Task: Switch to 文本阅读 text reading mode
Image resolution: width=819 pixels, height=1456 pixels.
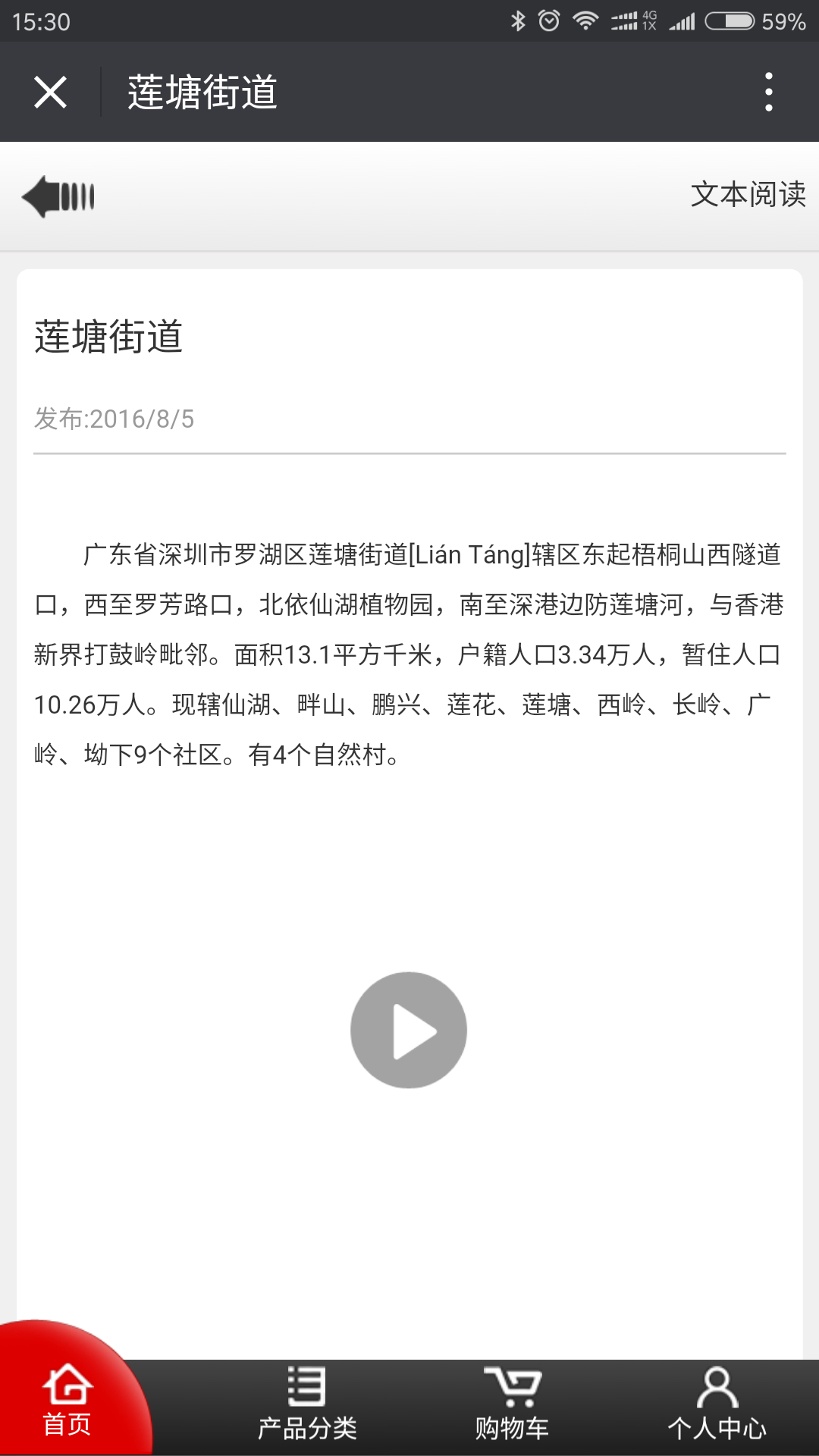Action: [748, 195]
